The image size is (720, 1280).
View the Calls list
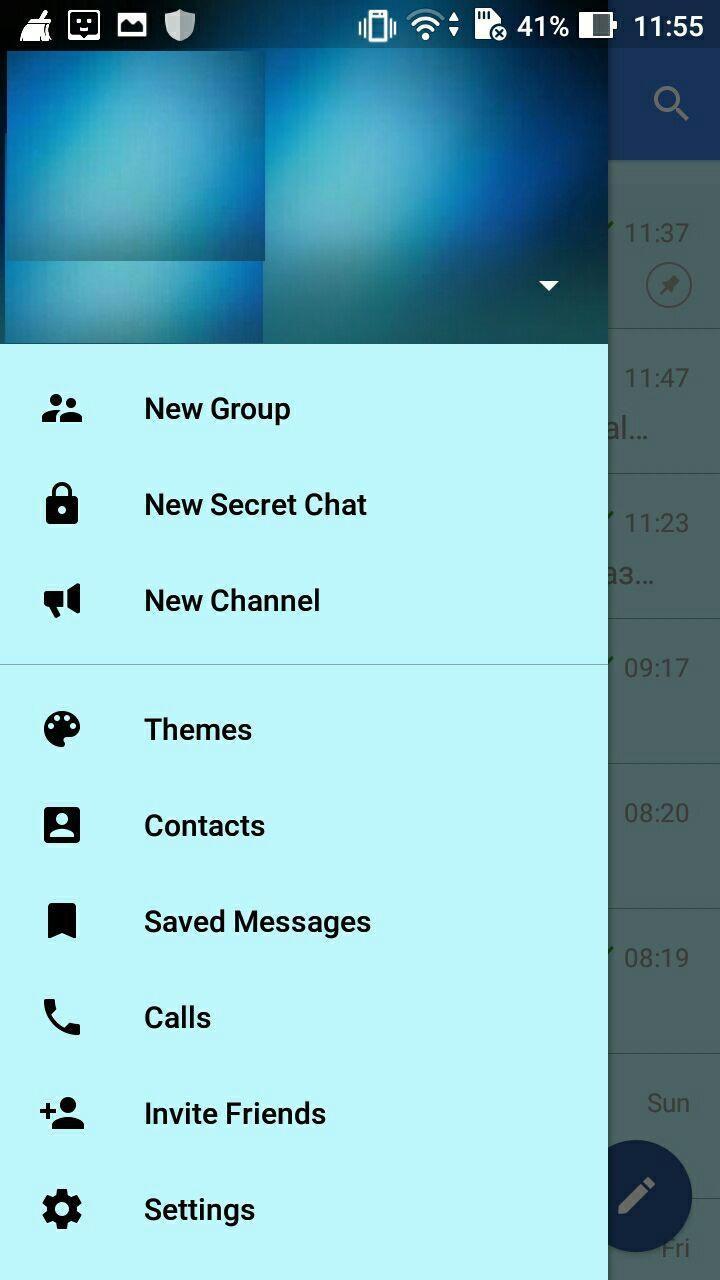tap(177, 1018)
